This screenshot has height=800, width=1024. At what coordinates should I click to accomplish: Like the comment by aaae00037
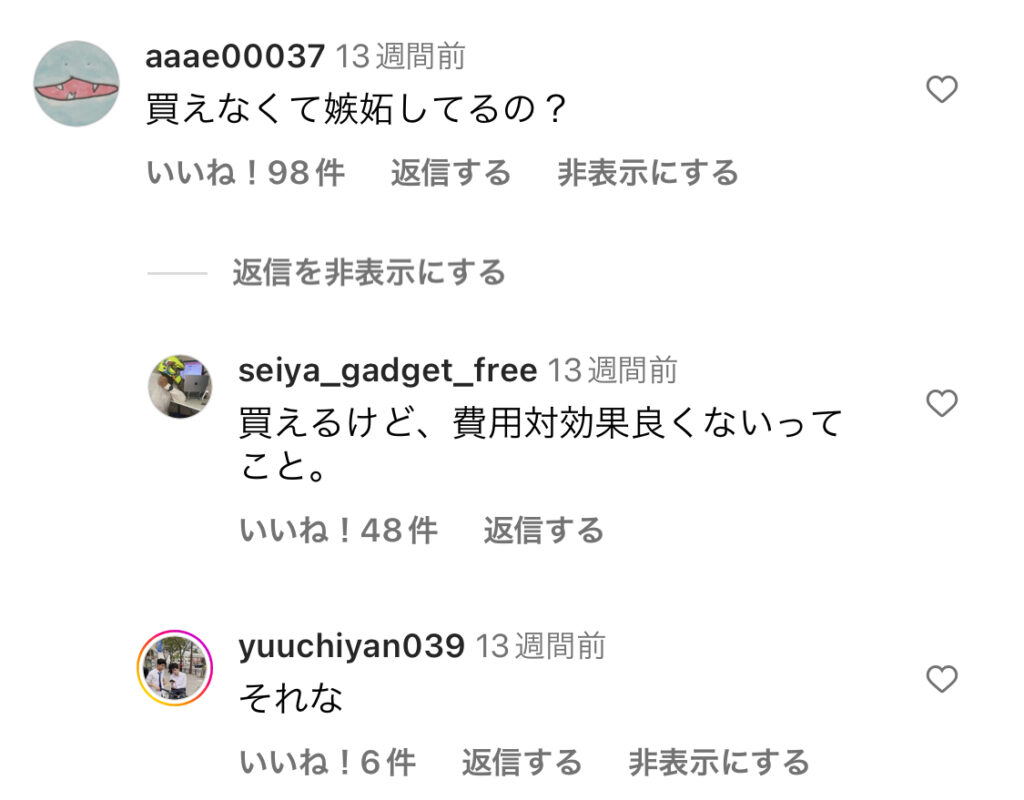point(941,90)
